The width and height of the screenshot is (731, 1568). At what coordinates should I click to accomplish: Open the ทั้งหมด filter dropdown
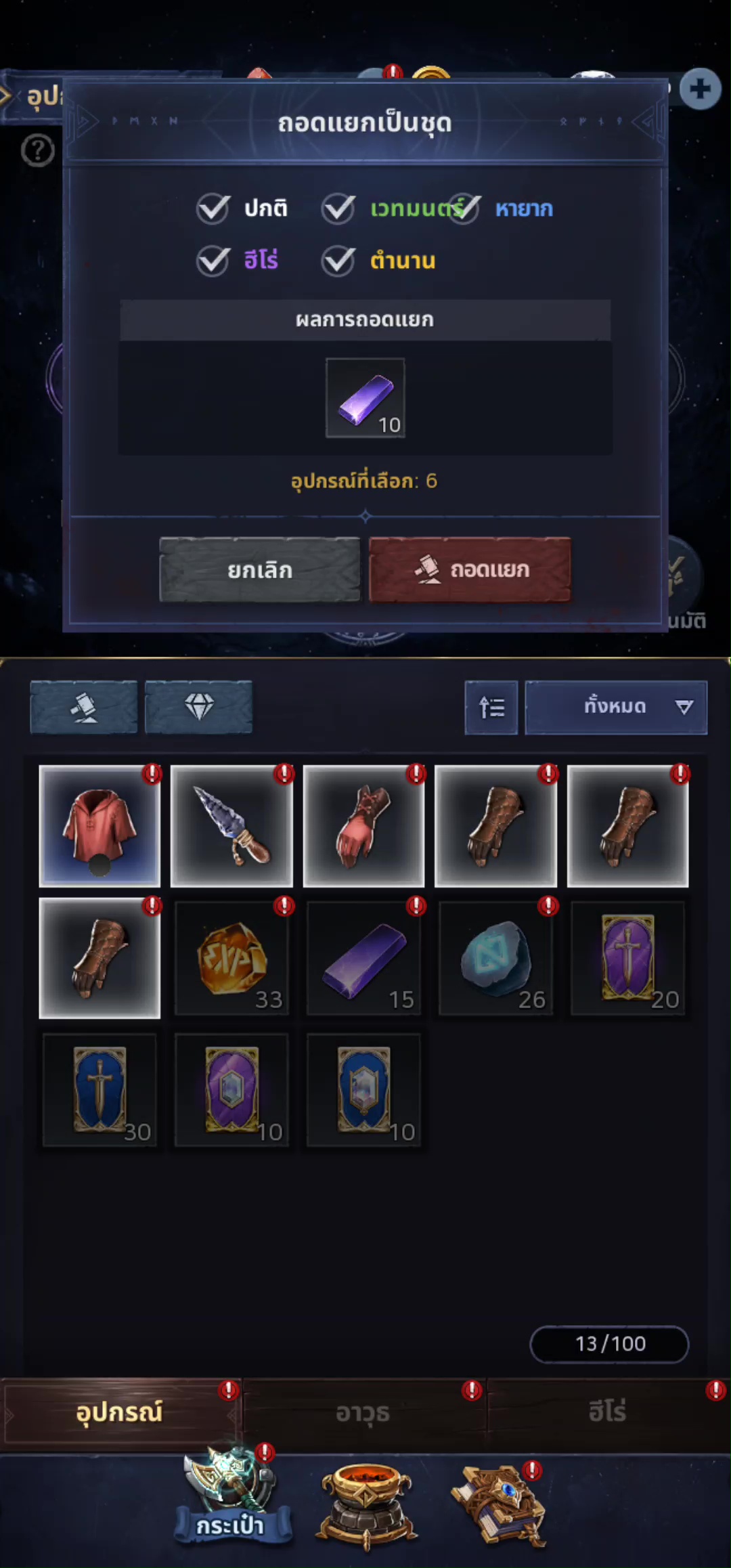point(616,707)
